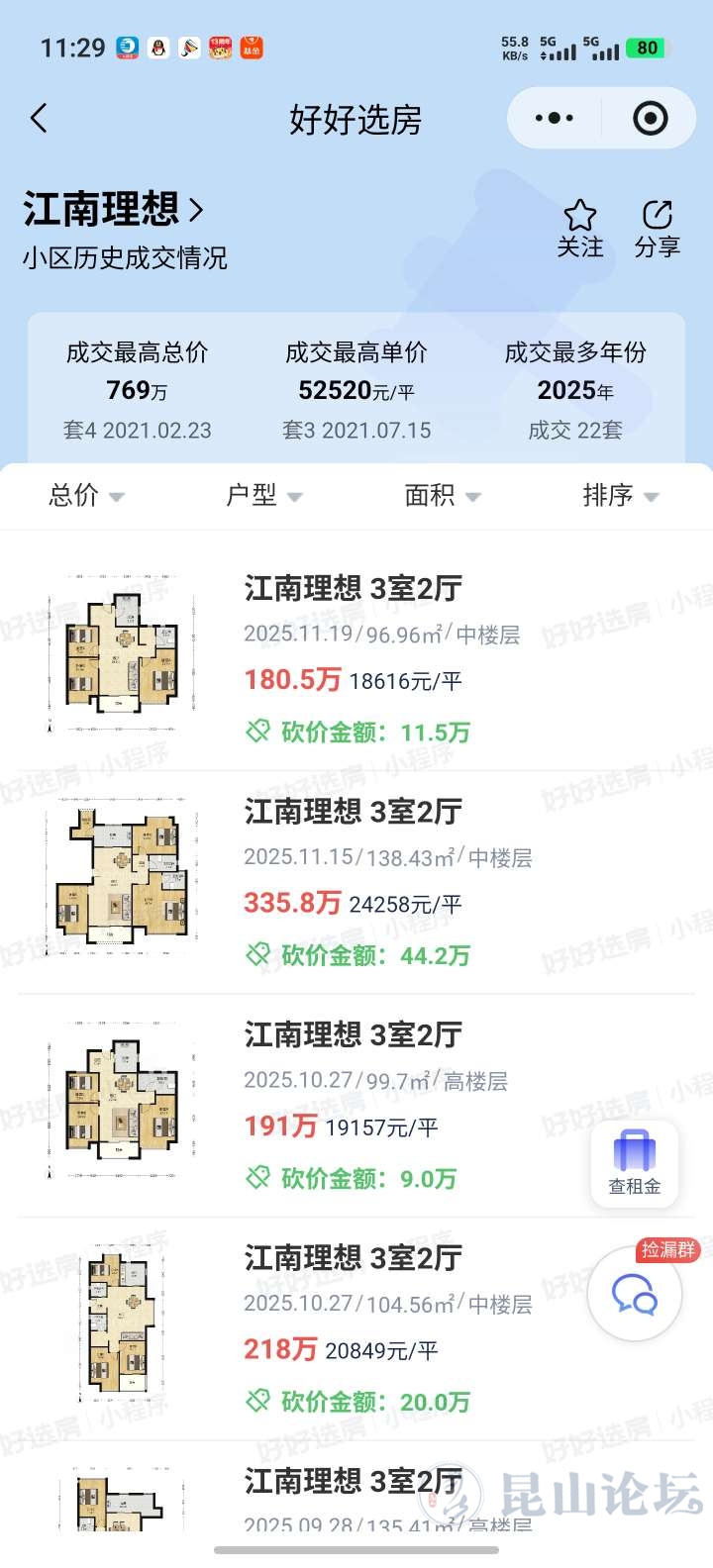Expand the 面积 filter dropdown
This screenshot has height=1568, width=713.
(442, 495)
